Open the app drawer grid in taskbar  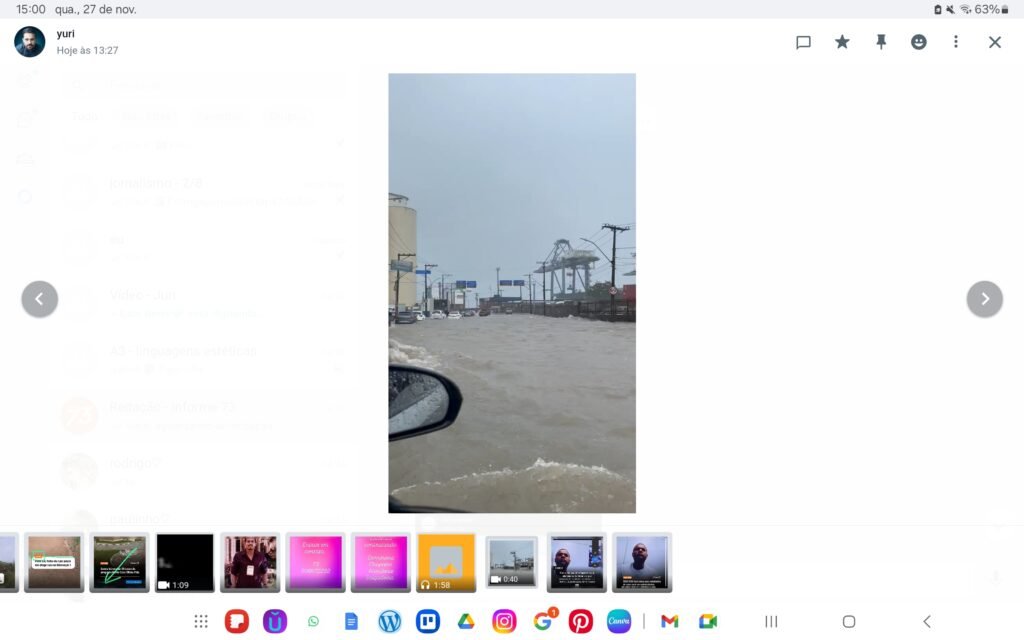(x=201, y=621)
